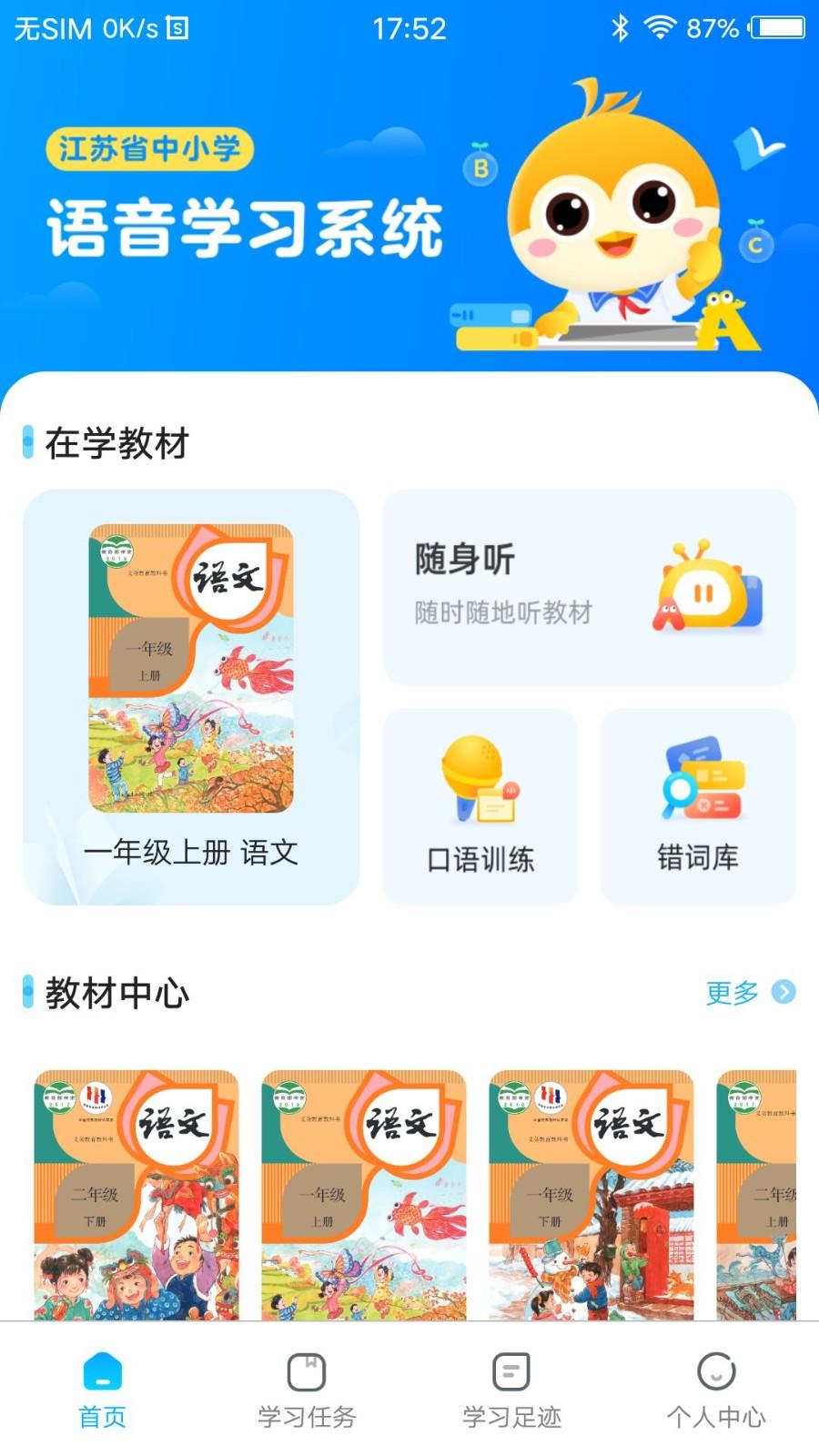Switch to the 学习足迹 tab

click(x=511, y=1392)
